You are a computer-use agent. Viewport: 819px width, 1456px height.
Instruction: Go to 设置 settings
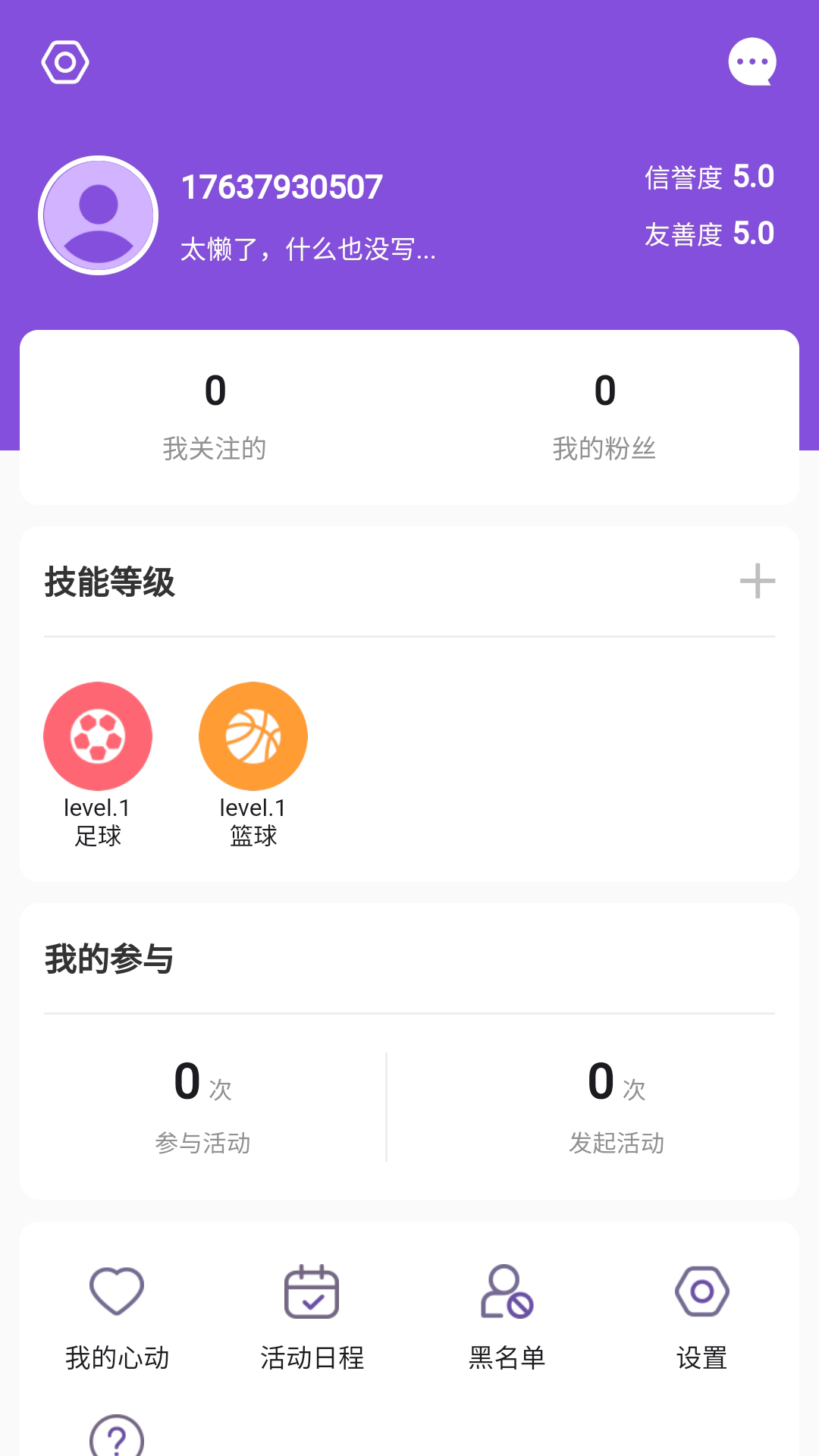pyautogui.click(x=702, y=1317)
